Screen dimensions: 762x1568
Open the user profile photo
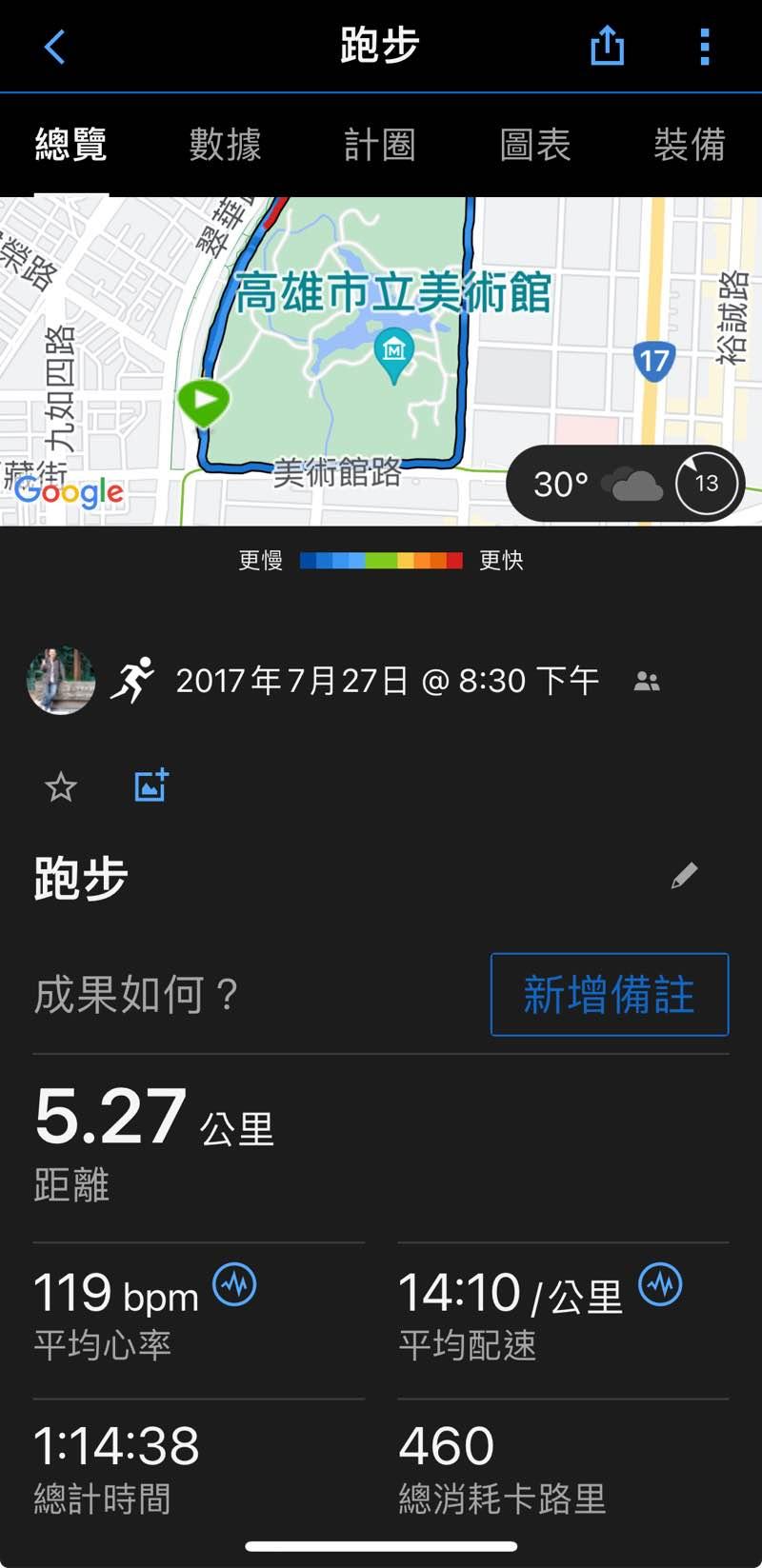click(x=61, y=680)
